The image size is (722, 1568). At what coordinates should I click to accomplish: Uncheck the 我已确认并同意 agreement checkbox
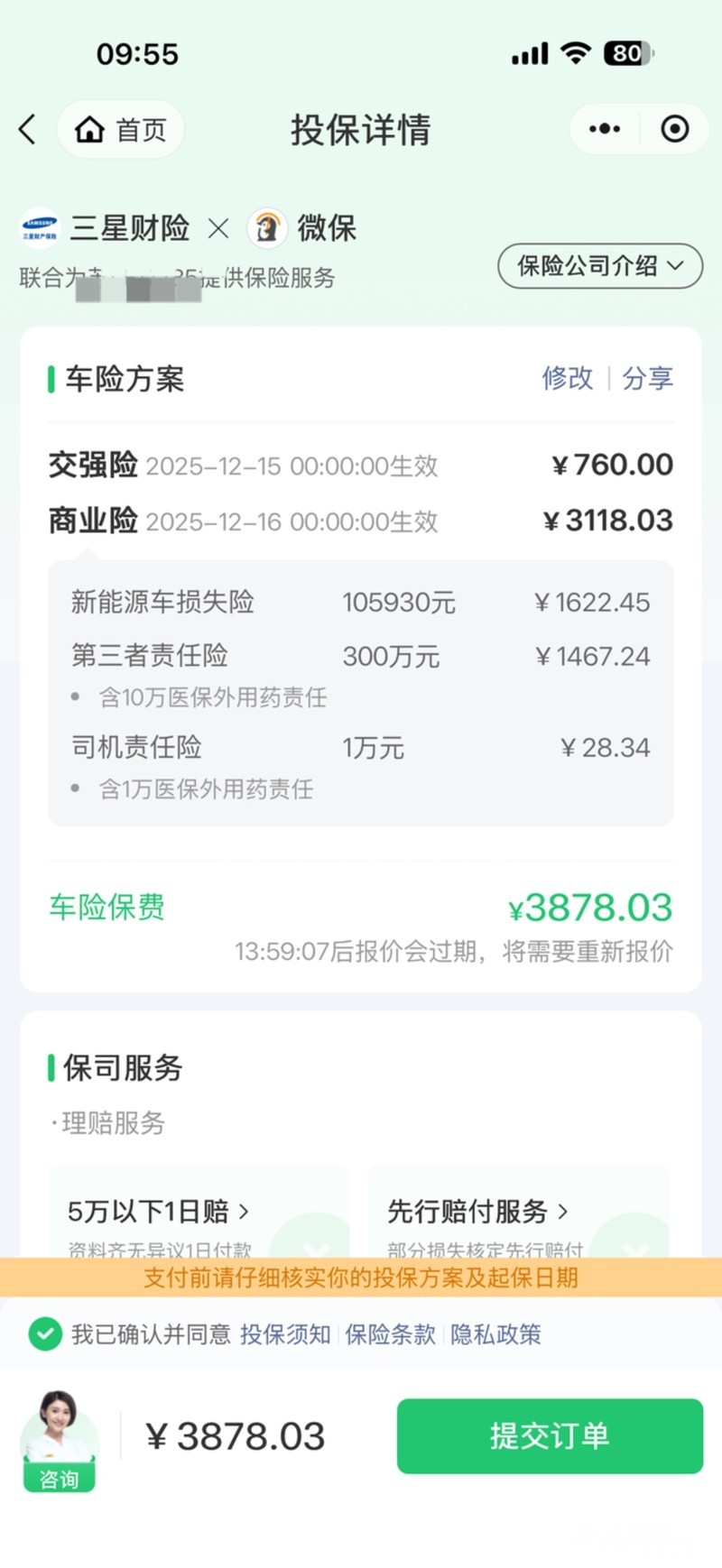(45, 1333)
